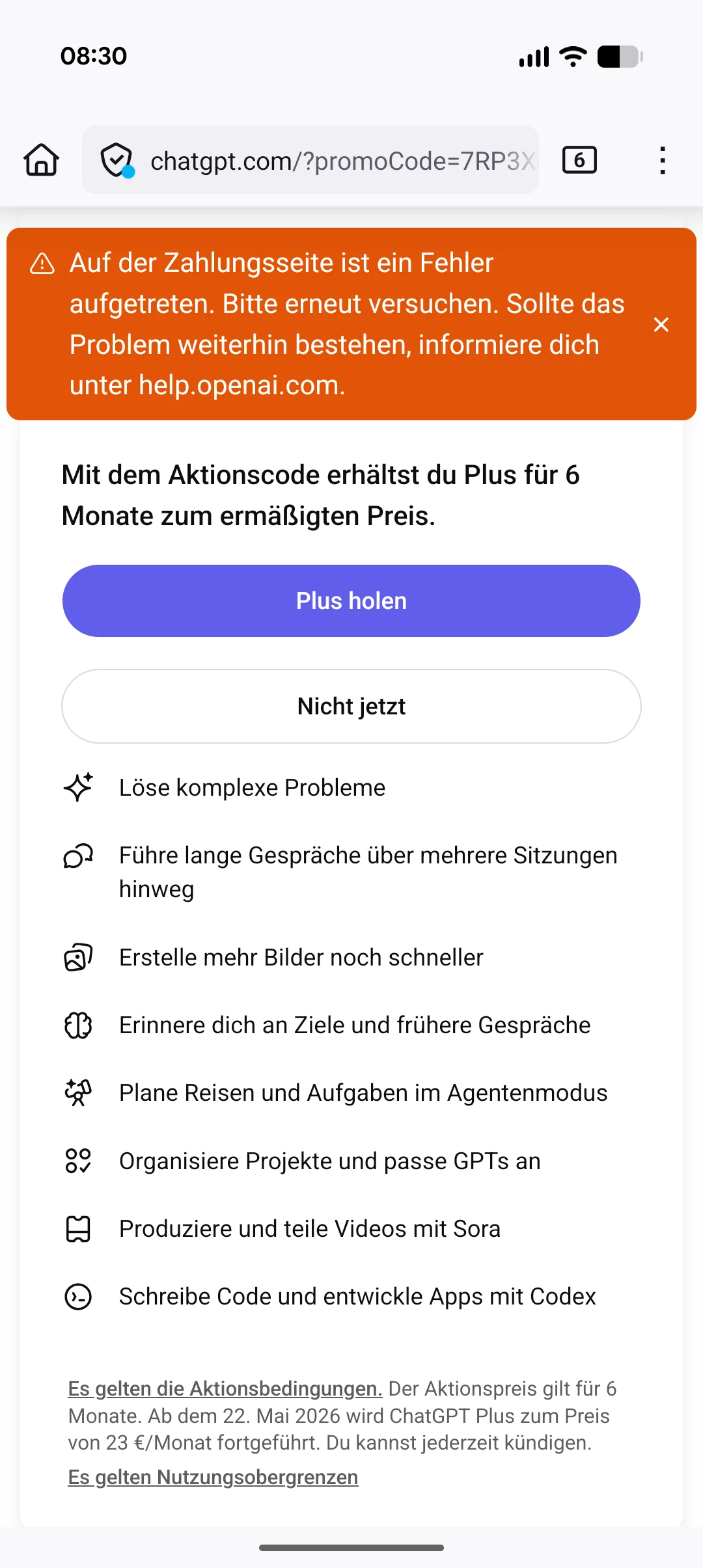Open the tab switcher showing 6 tabs

(x=579, y=160)
